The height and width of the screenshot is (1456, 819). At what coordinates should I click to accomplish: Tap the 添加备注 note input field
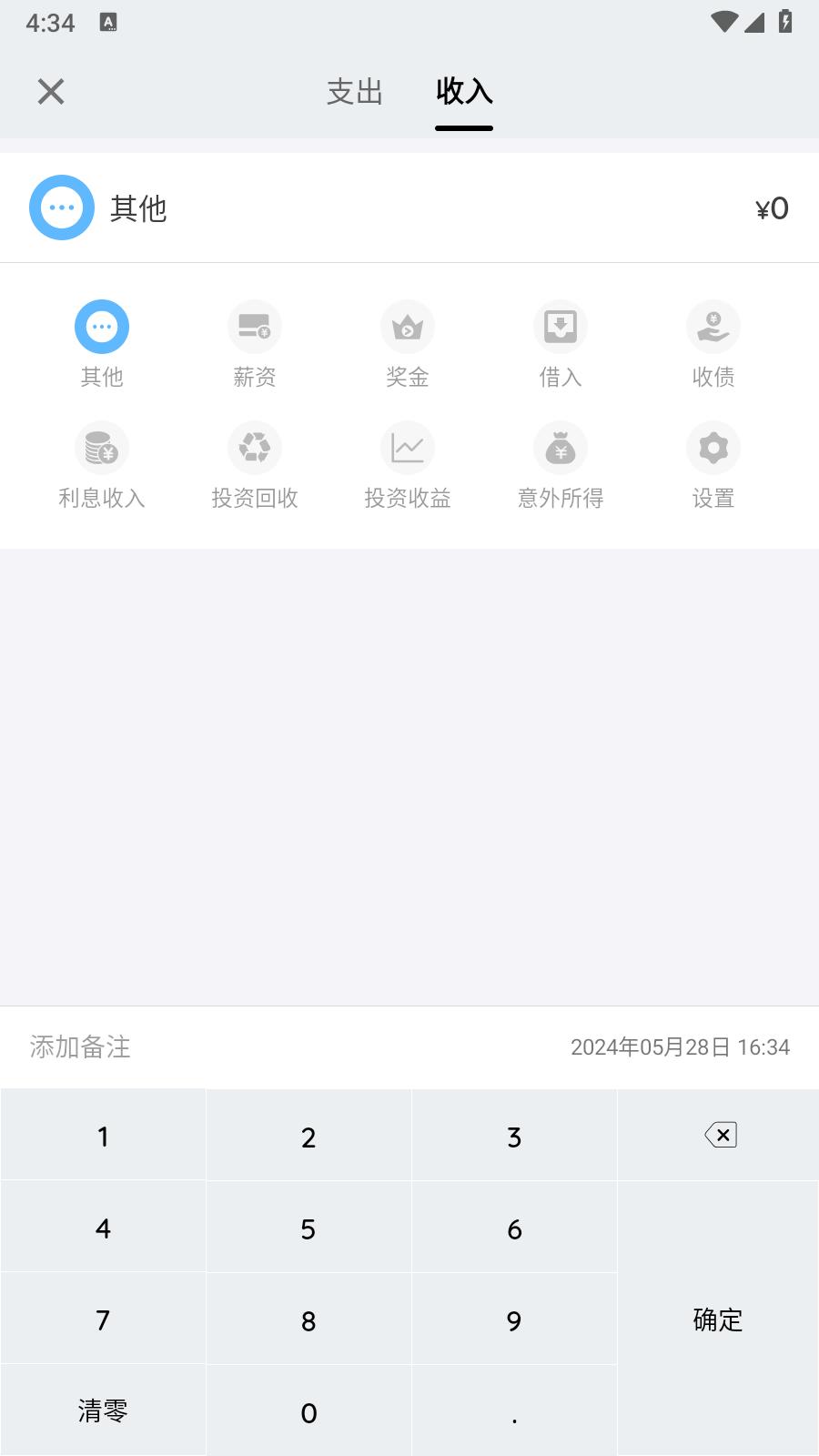click(x=79, y=1047)
